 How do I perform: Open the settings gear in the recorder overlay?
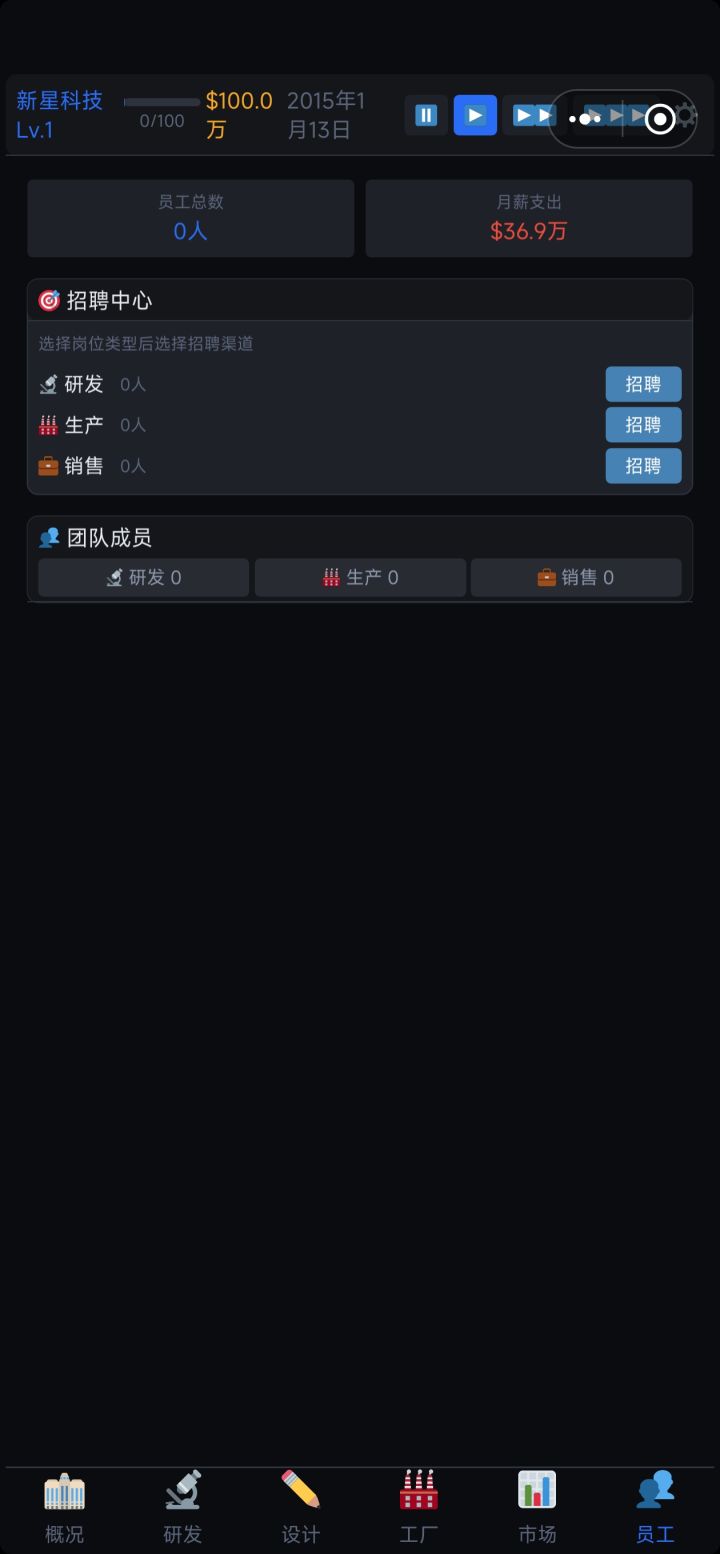684,116
